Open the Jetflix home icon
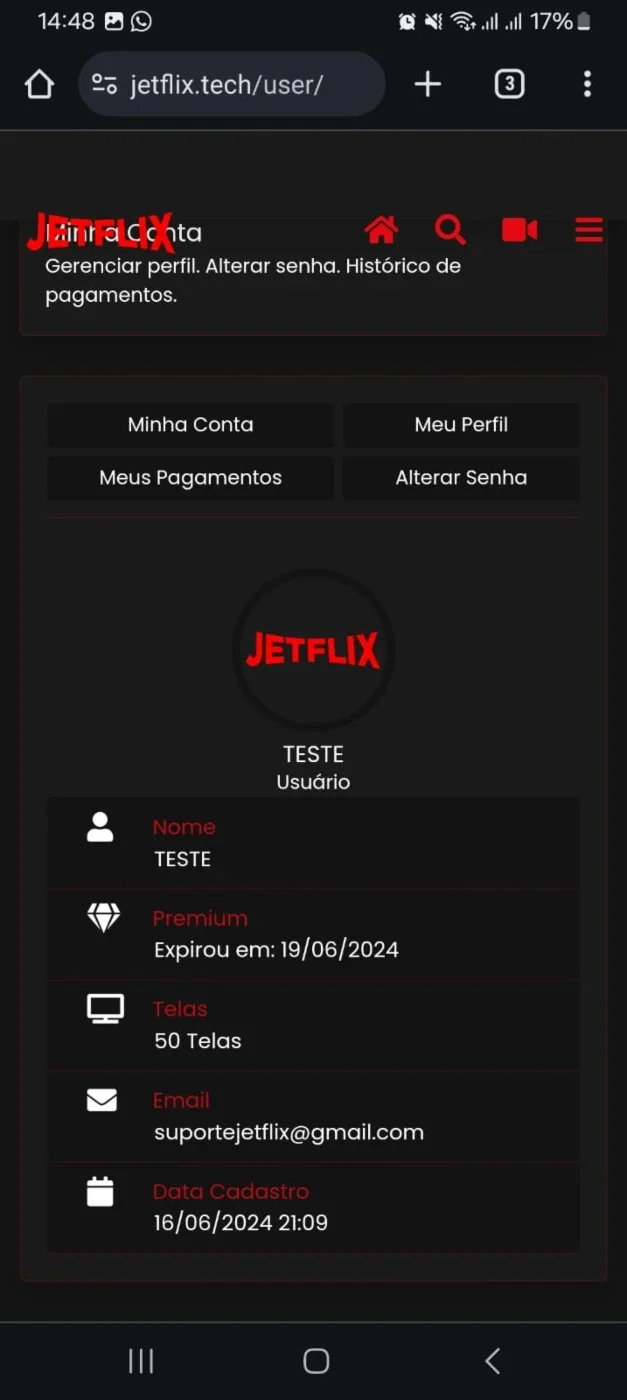This screenshot has width=627, height=1400. pyautogui.click(x=381, y=230)
